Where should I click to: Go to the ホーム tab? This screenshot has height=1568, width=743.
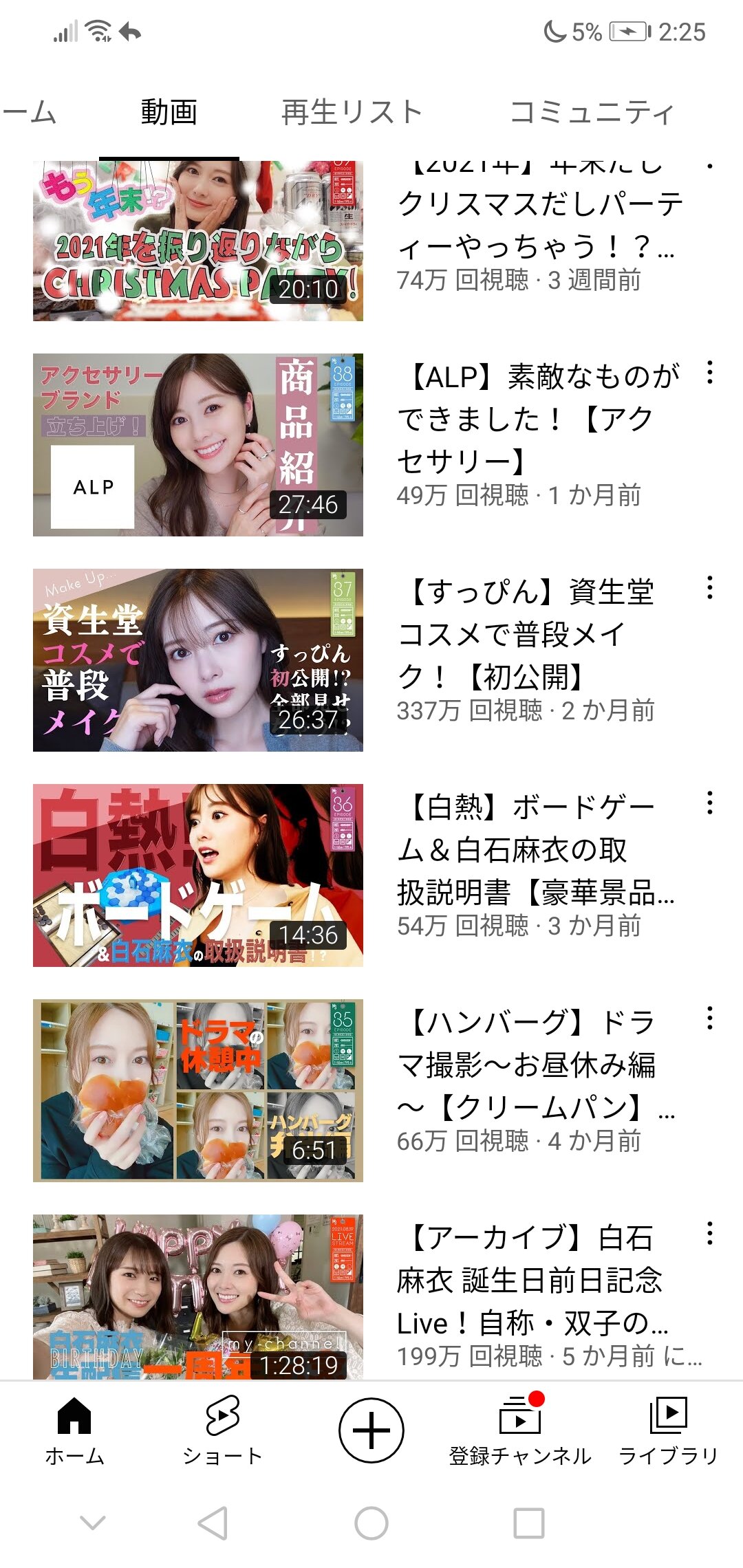(74, 1430)
